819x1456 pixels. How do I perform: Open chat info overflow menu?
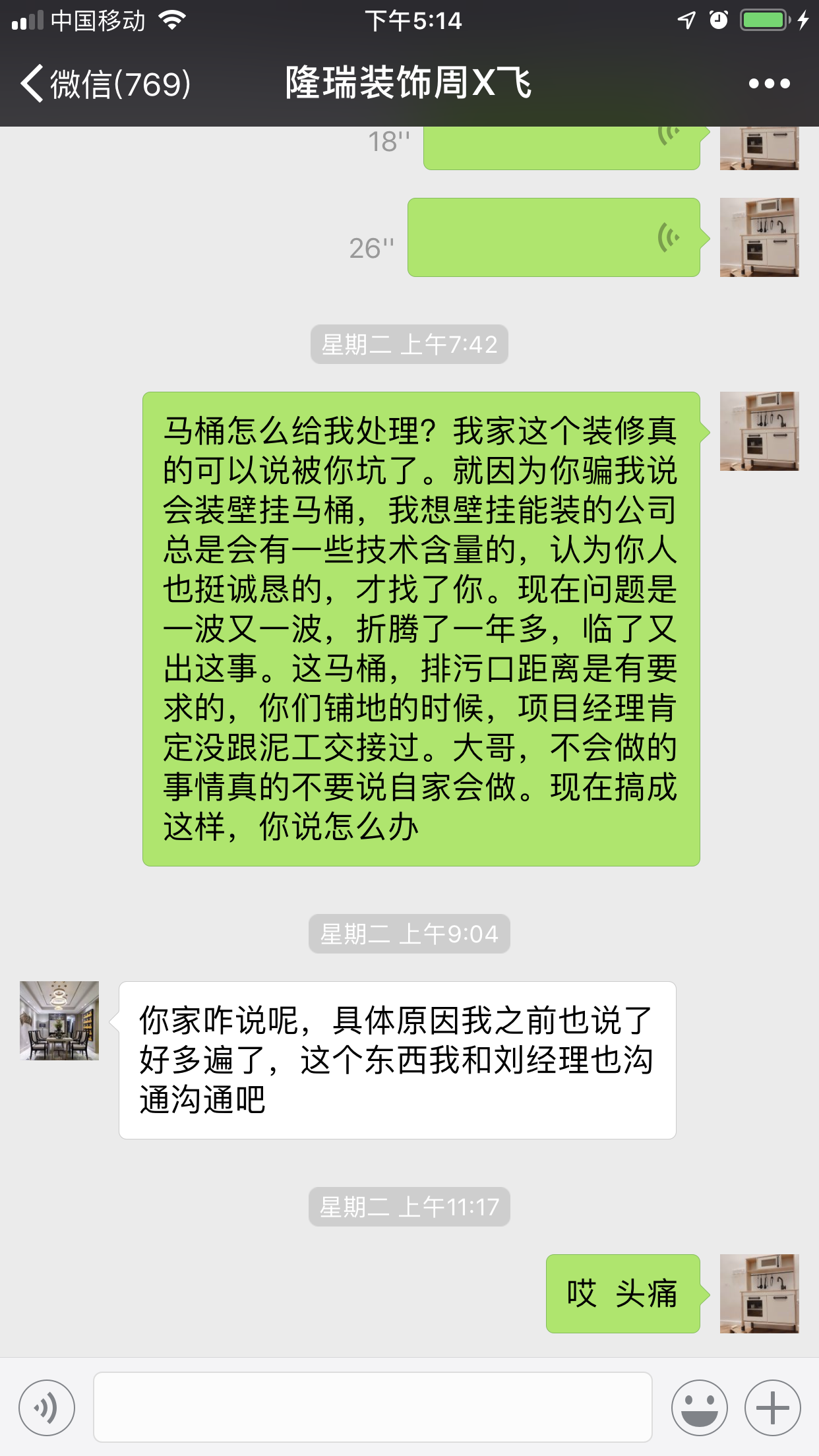coord(769,84)
